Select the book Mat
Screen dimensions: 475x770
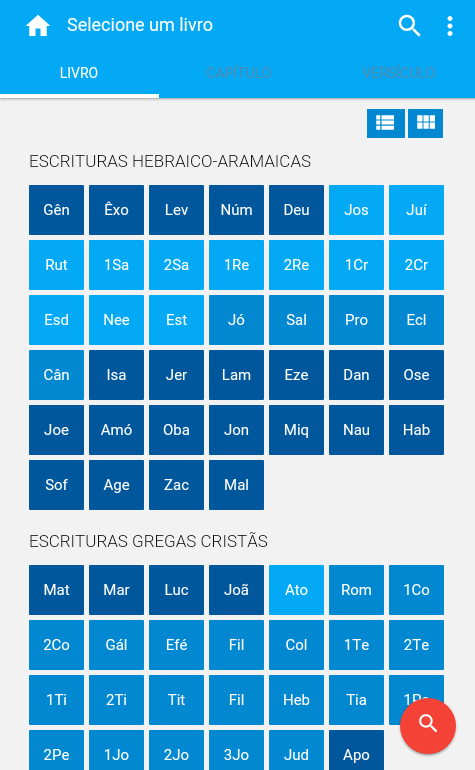pyautogui.click(x=56, y=590)
